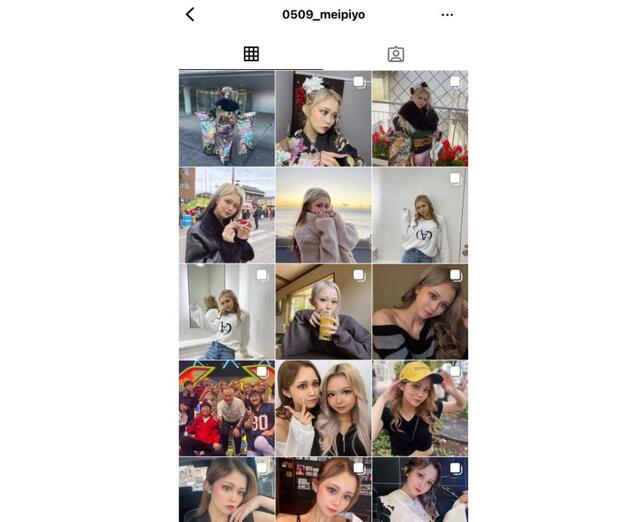Image resolution: width=640 pixels, height=522 pixels.
Task: Open the post with white flower hairpiece
Action: (323, 118)
